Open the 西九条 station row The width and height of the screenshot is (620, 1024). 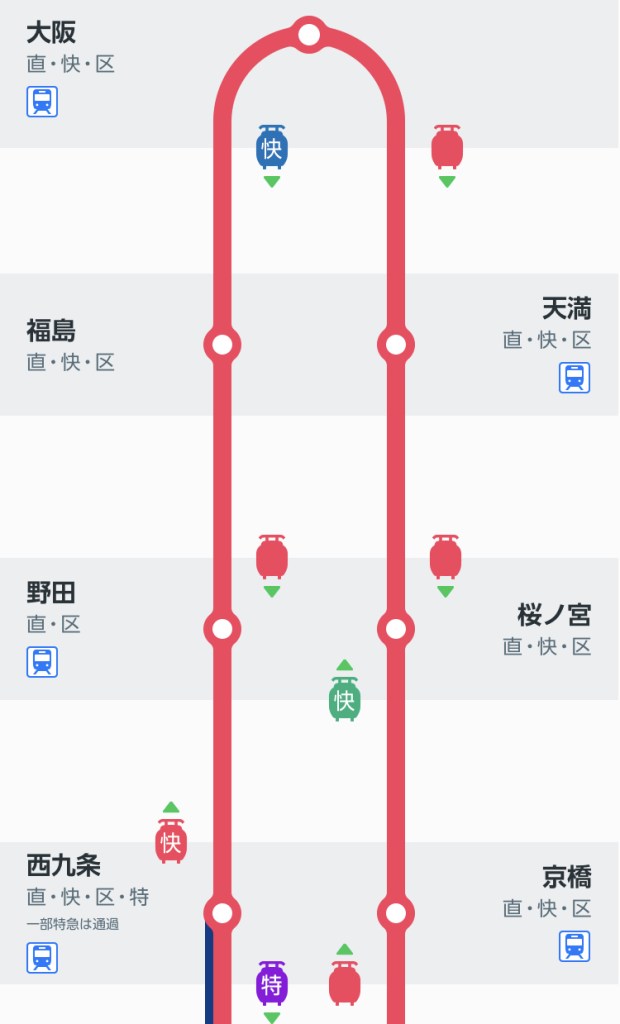(x=64, y=865)
